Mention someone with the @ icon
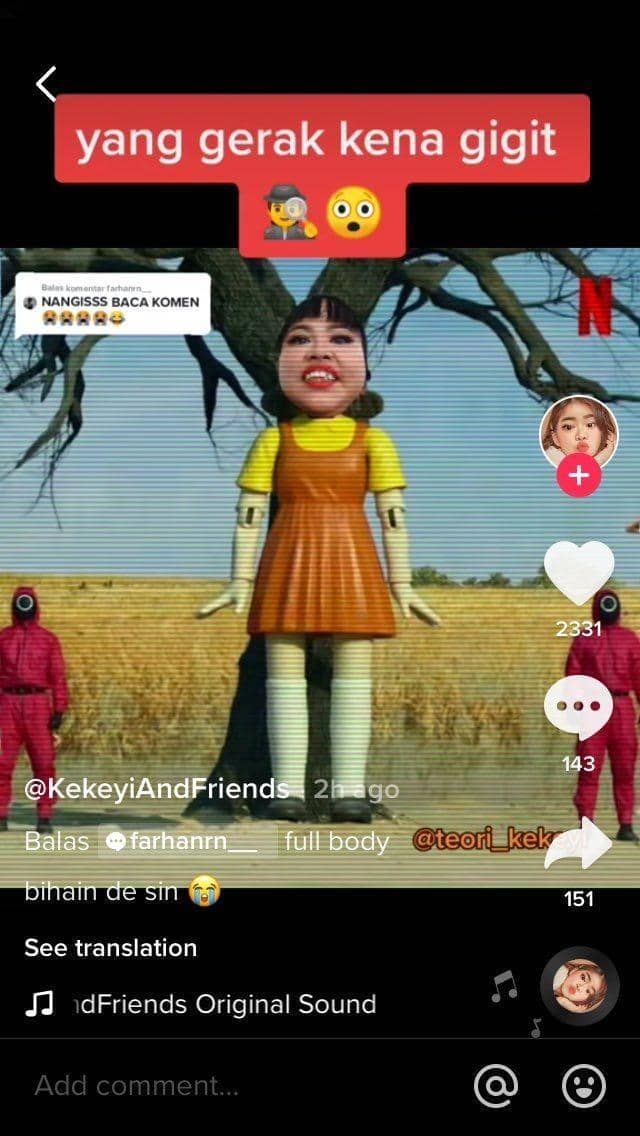This screenshot has height=1136, width=640. (496, 1086)
